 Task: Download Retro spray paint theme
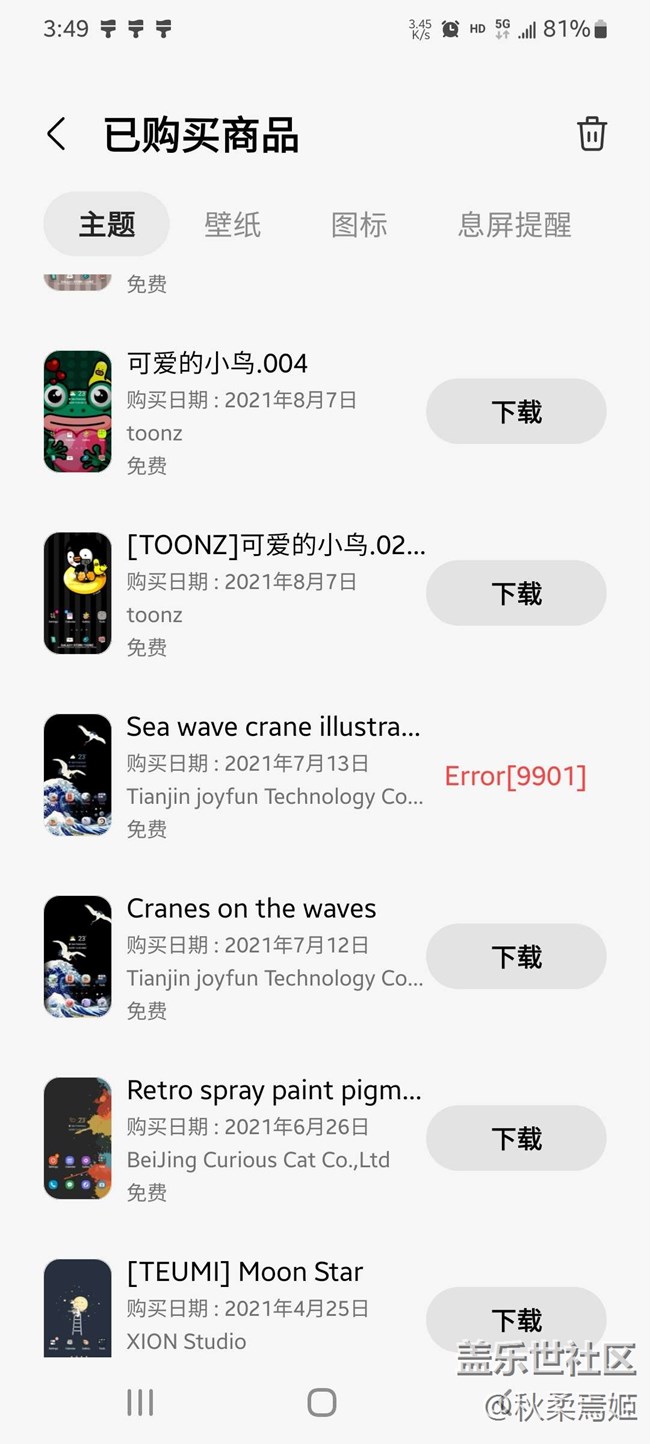(x=516, y=1138)
